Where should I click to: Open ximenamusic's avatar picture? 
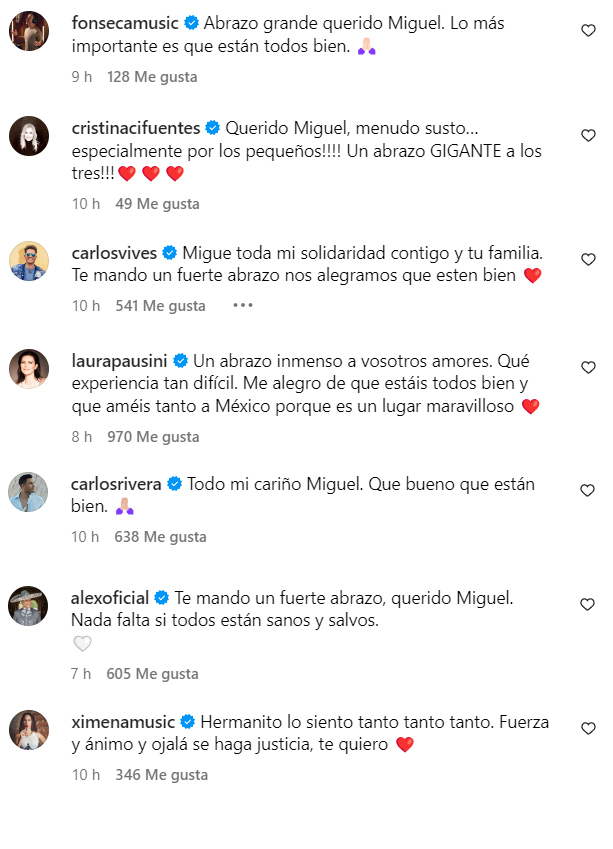click(x=29, y=729)
